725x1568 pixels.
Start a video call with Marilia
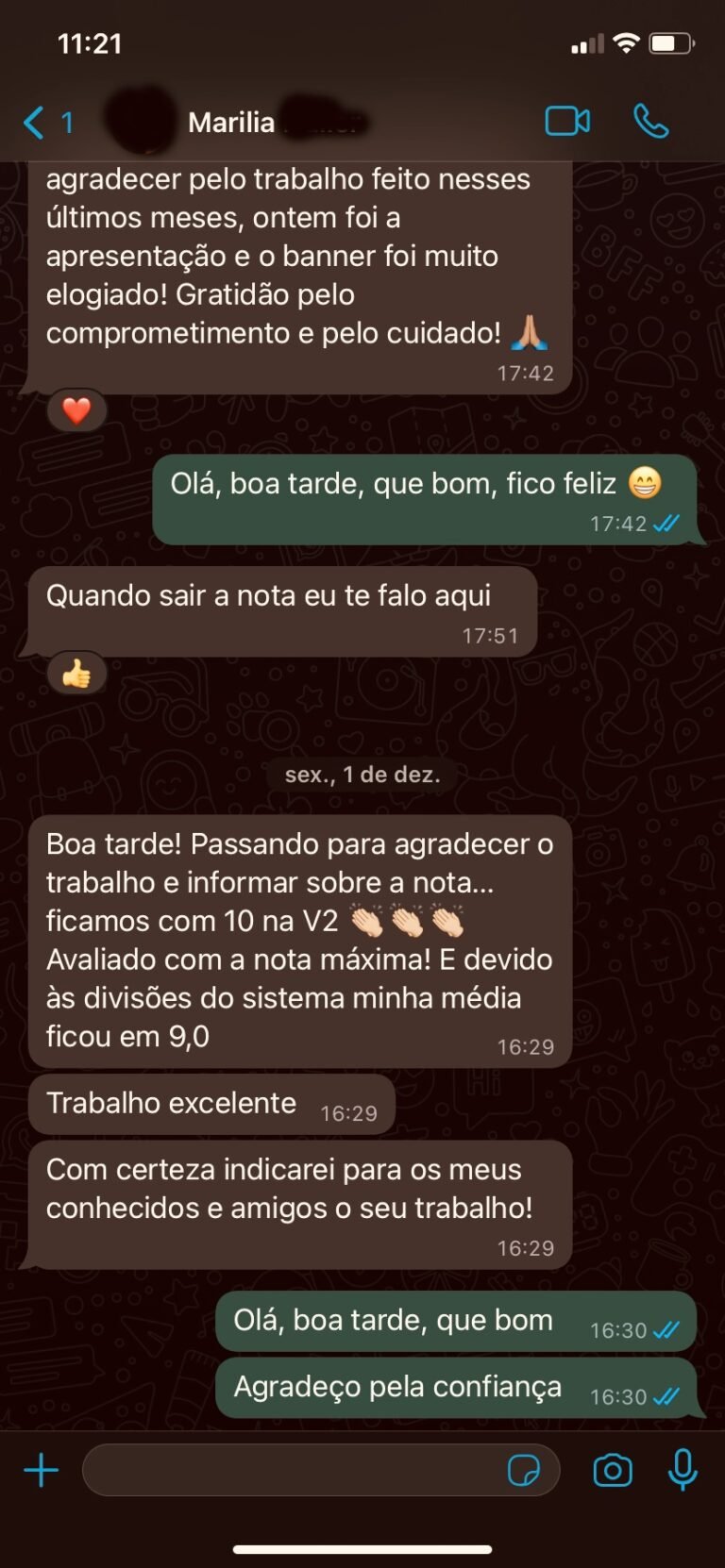tap(567, 122)
